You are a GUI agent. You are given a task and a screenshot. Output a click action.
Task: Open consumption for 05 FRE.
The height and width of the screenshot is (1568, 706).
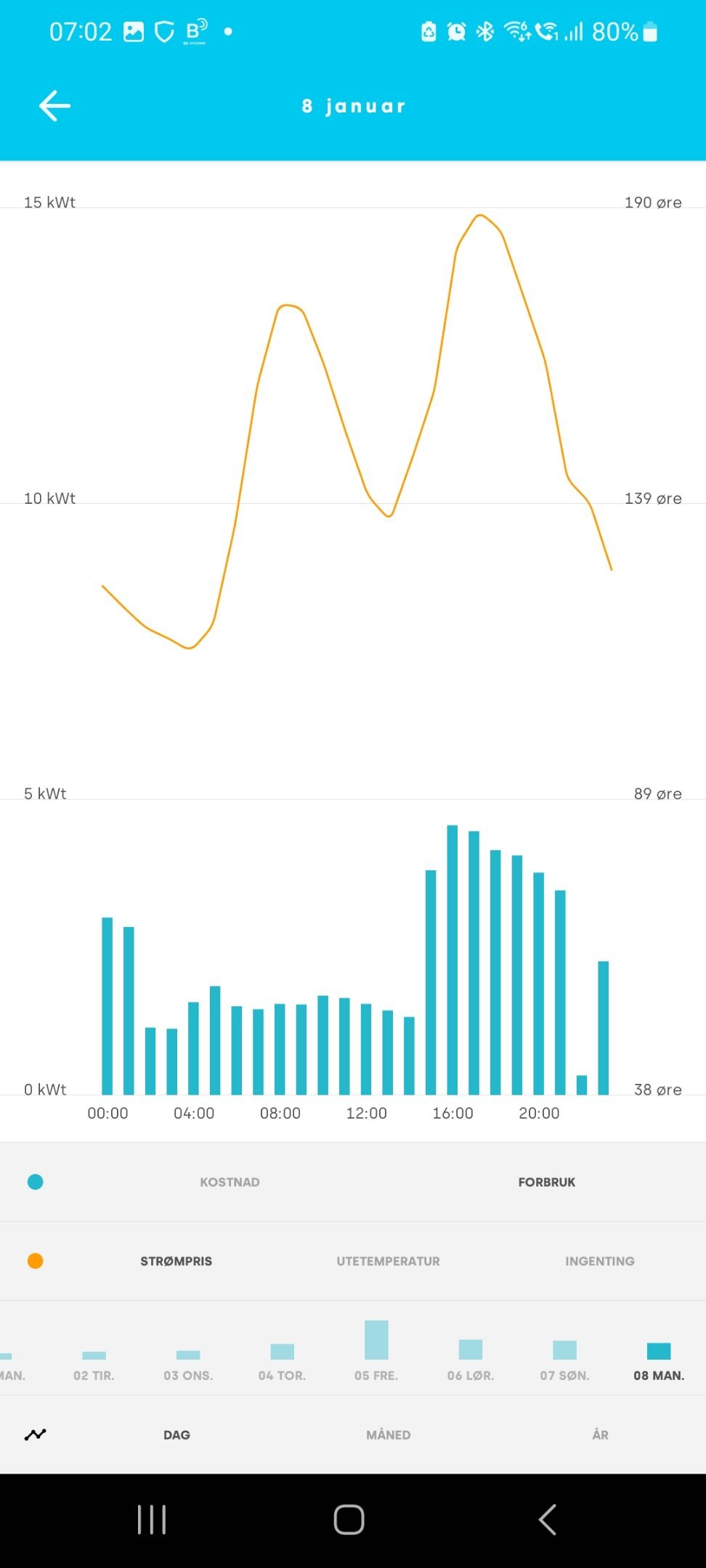(376, 1352)
